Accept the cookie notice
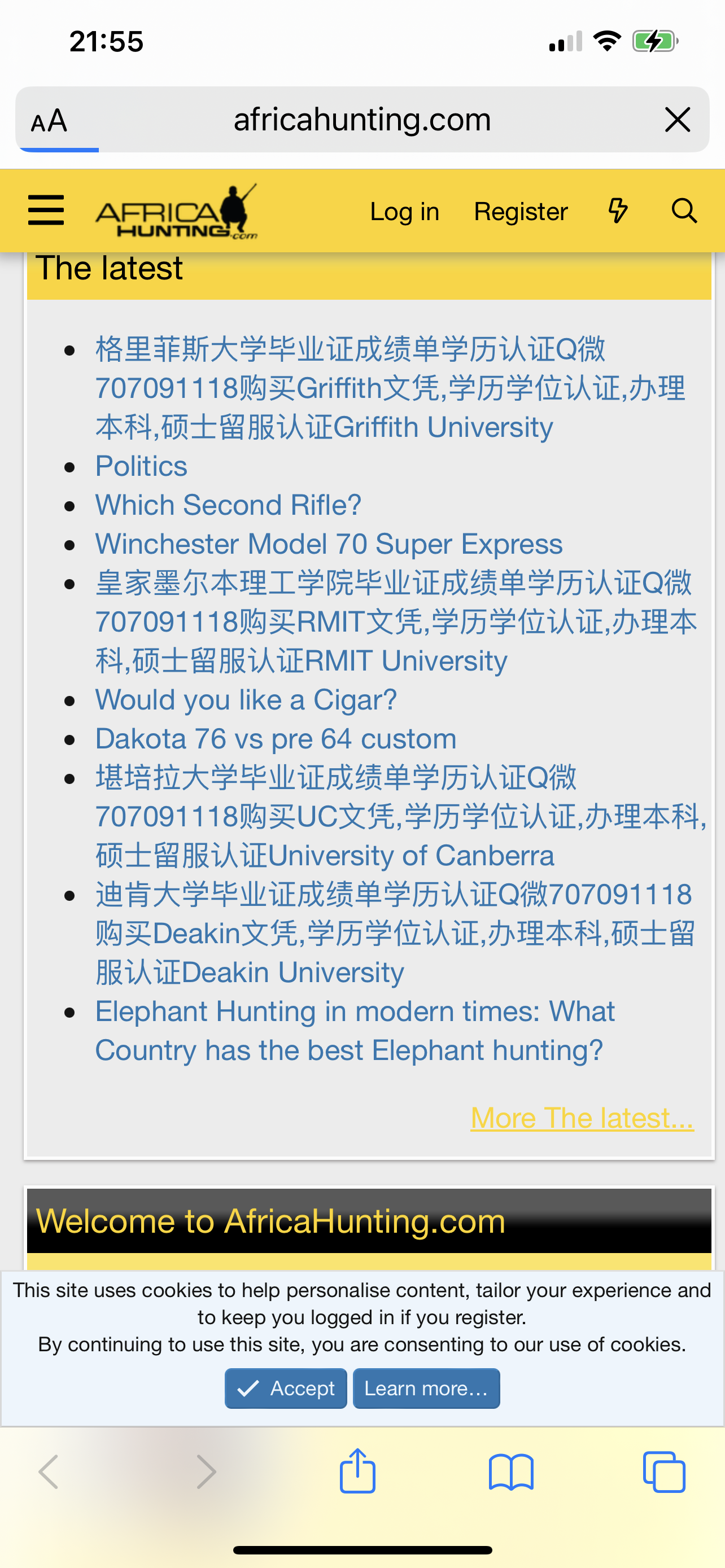Viewport: 725px width, 1568px height. click(x=286, y=1389)
